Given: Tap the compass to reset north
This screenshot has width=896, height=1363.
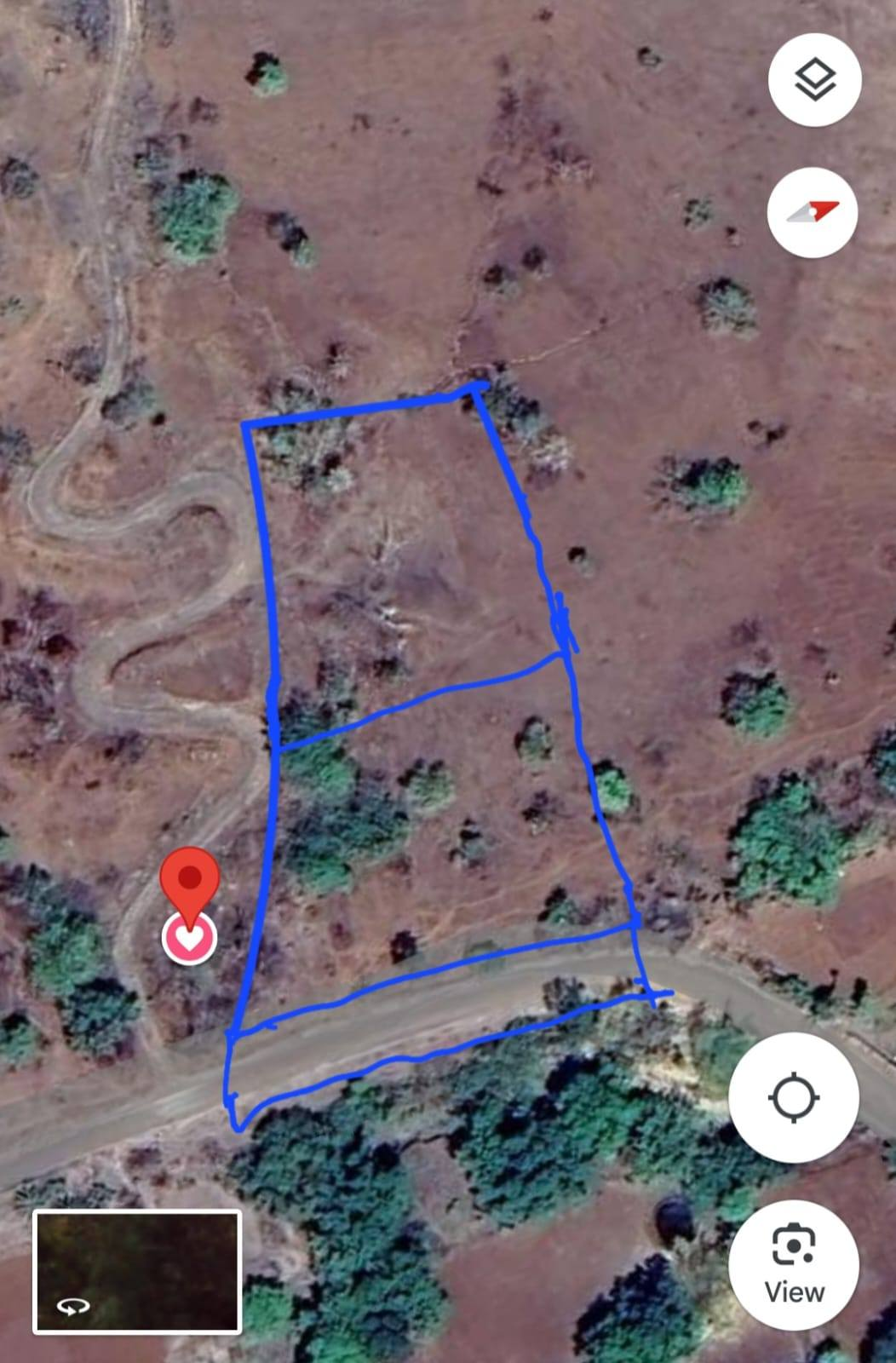Looking at the screenshot, I should tap(812, 212).
